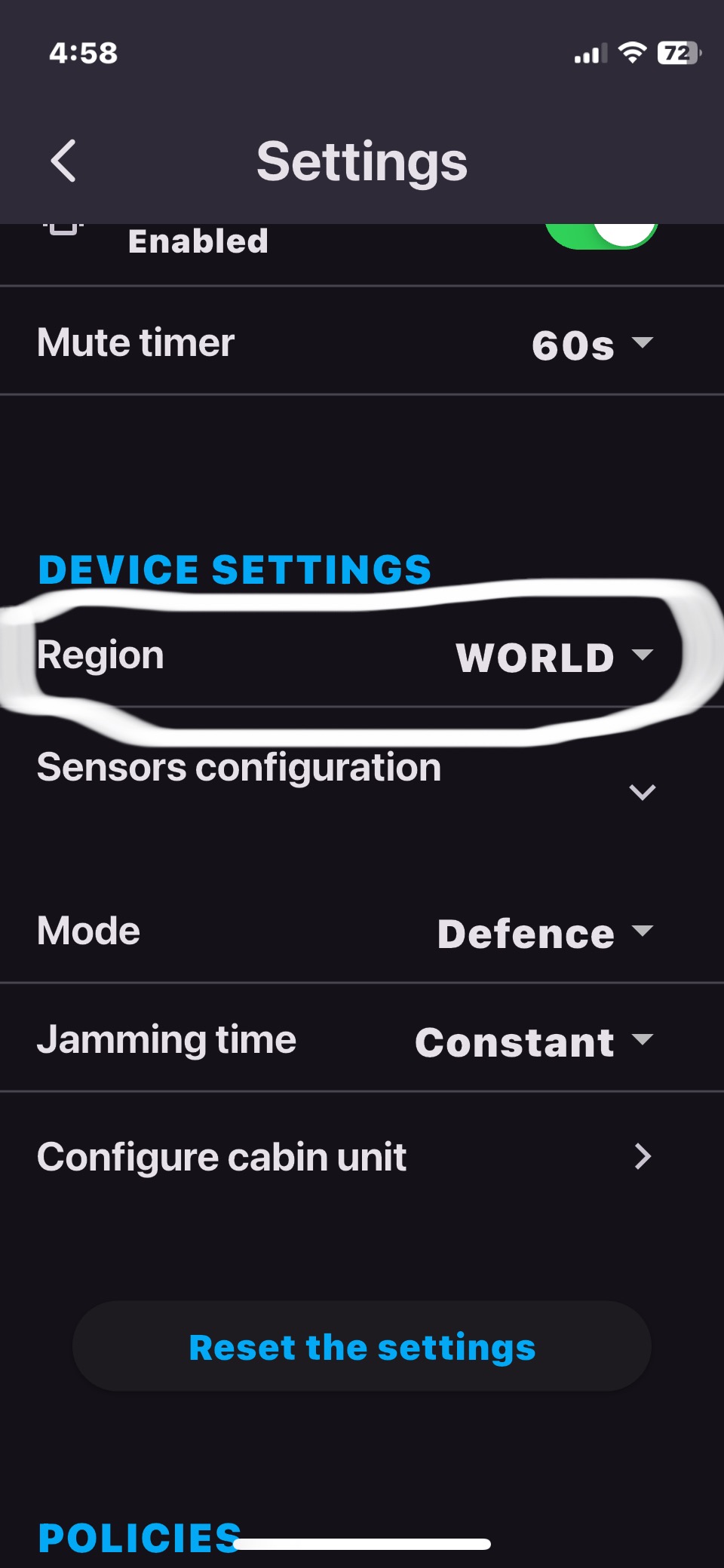
Task: Toggle the Enabled switch
Action: (x=602, y=234)
